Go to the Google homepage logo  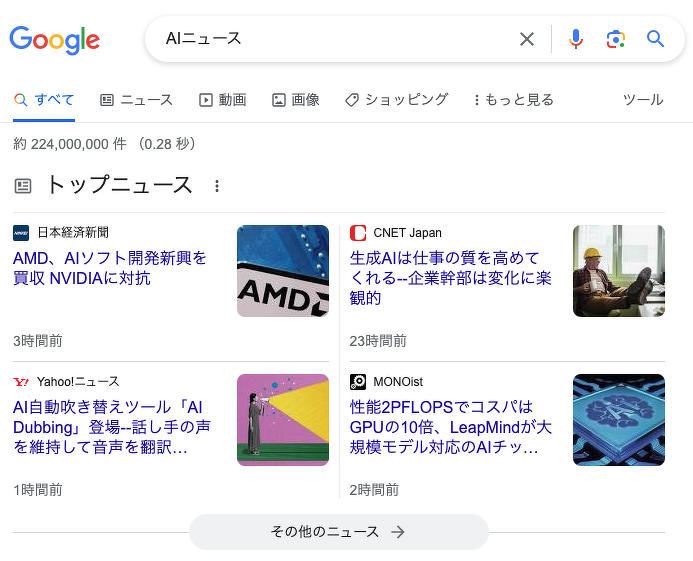tap(55, 40)
